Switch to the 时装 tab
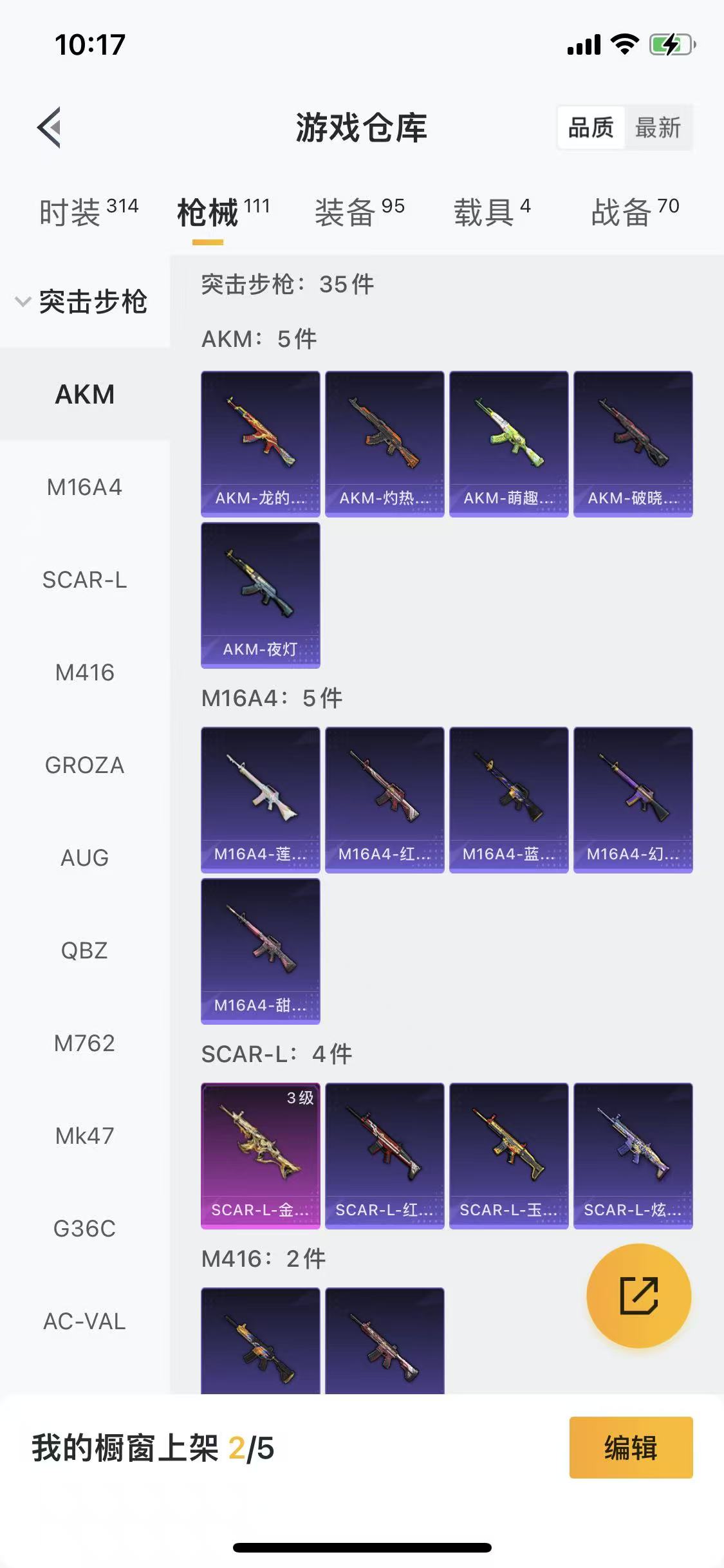This screenshot has width=724, height=1568. pyautogui.click(x=88, y=212)
